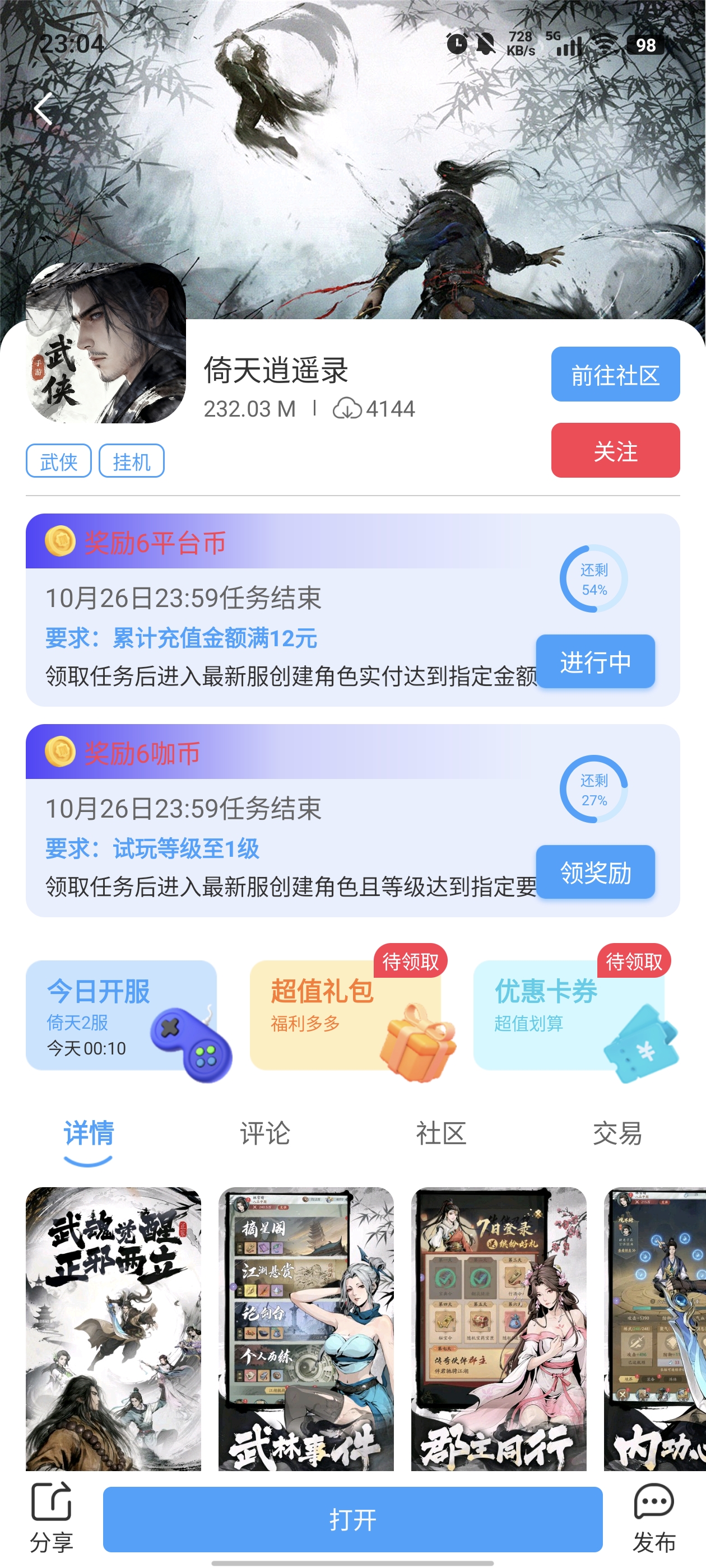The width and height of the screenshot is (706, 1568).
Task: Share this game via 分享
Action: (51, 1517)
